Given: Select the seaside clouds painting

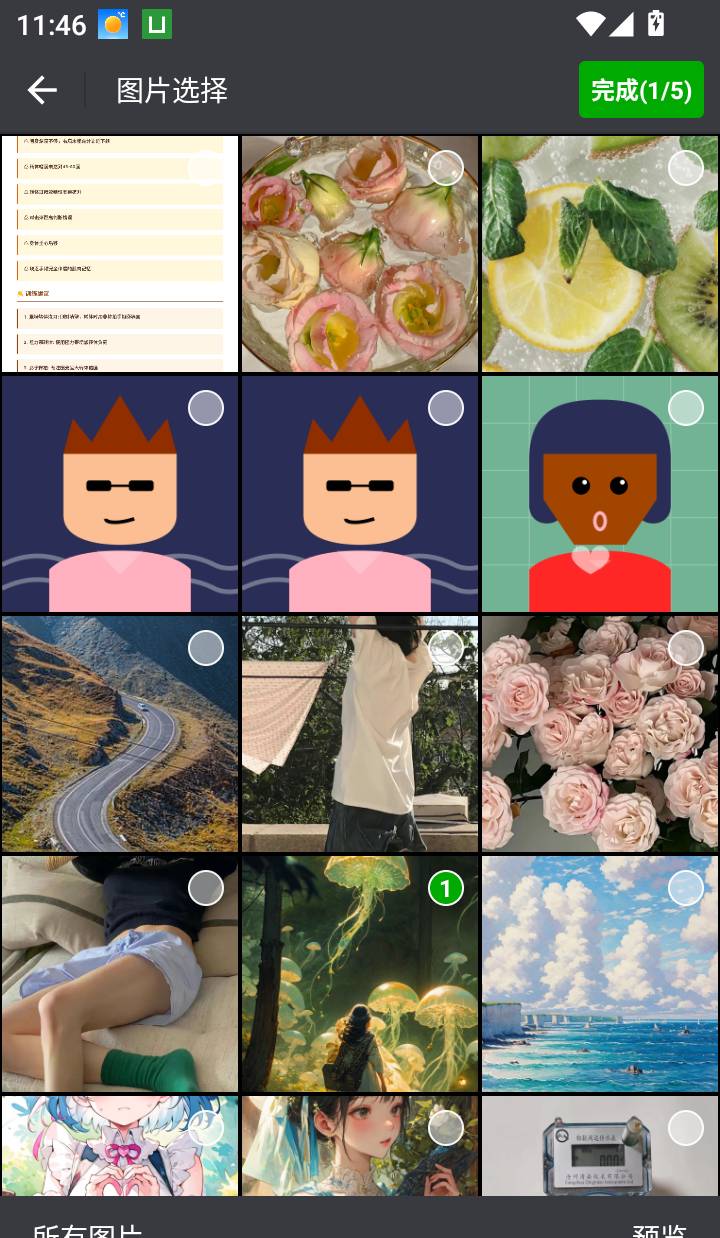Looking at the screenshot, I should (x=686, y=888).
